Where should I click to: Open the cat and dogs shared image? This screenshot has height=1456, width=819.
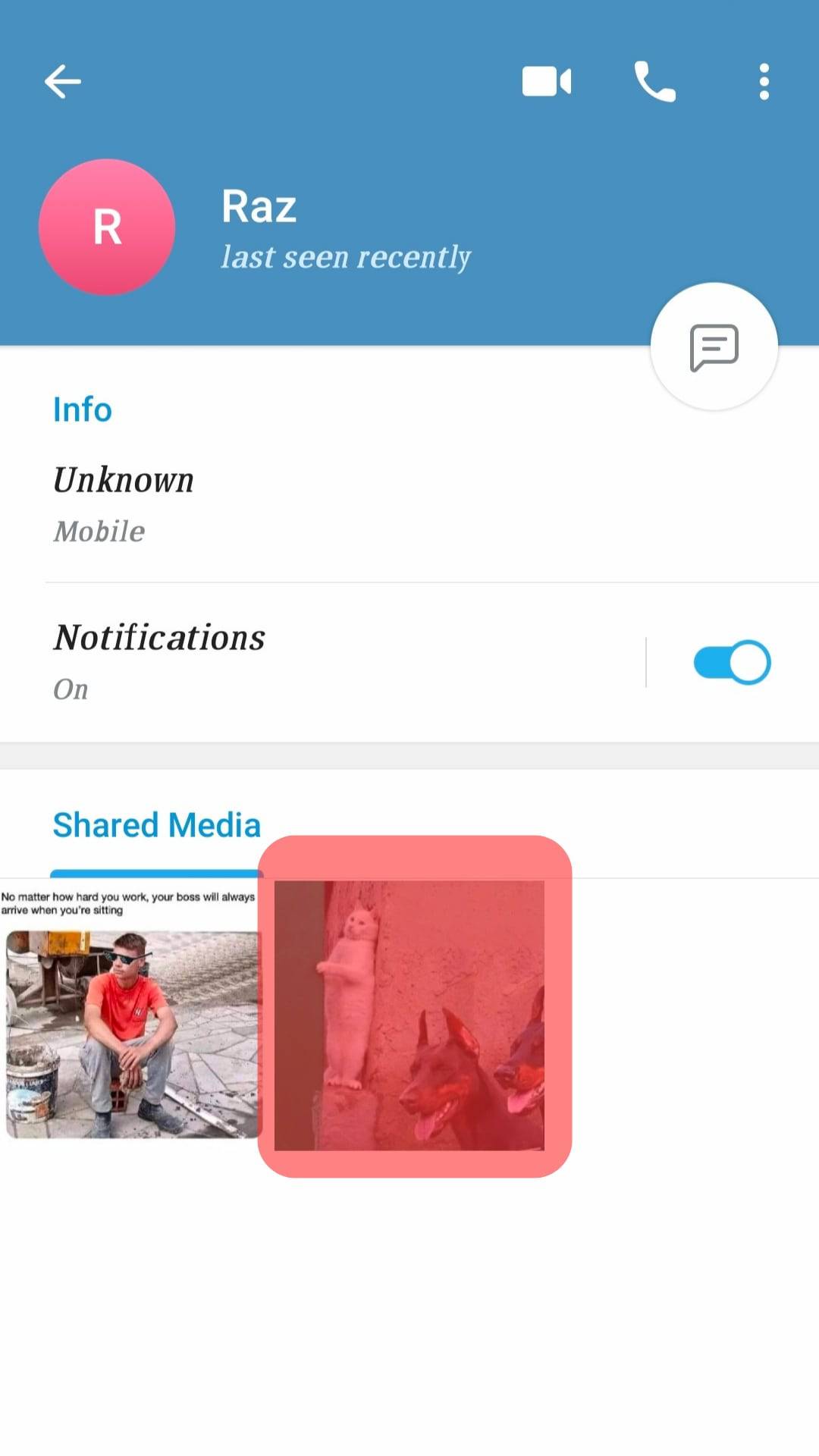[x=409, y=1015]
